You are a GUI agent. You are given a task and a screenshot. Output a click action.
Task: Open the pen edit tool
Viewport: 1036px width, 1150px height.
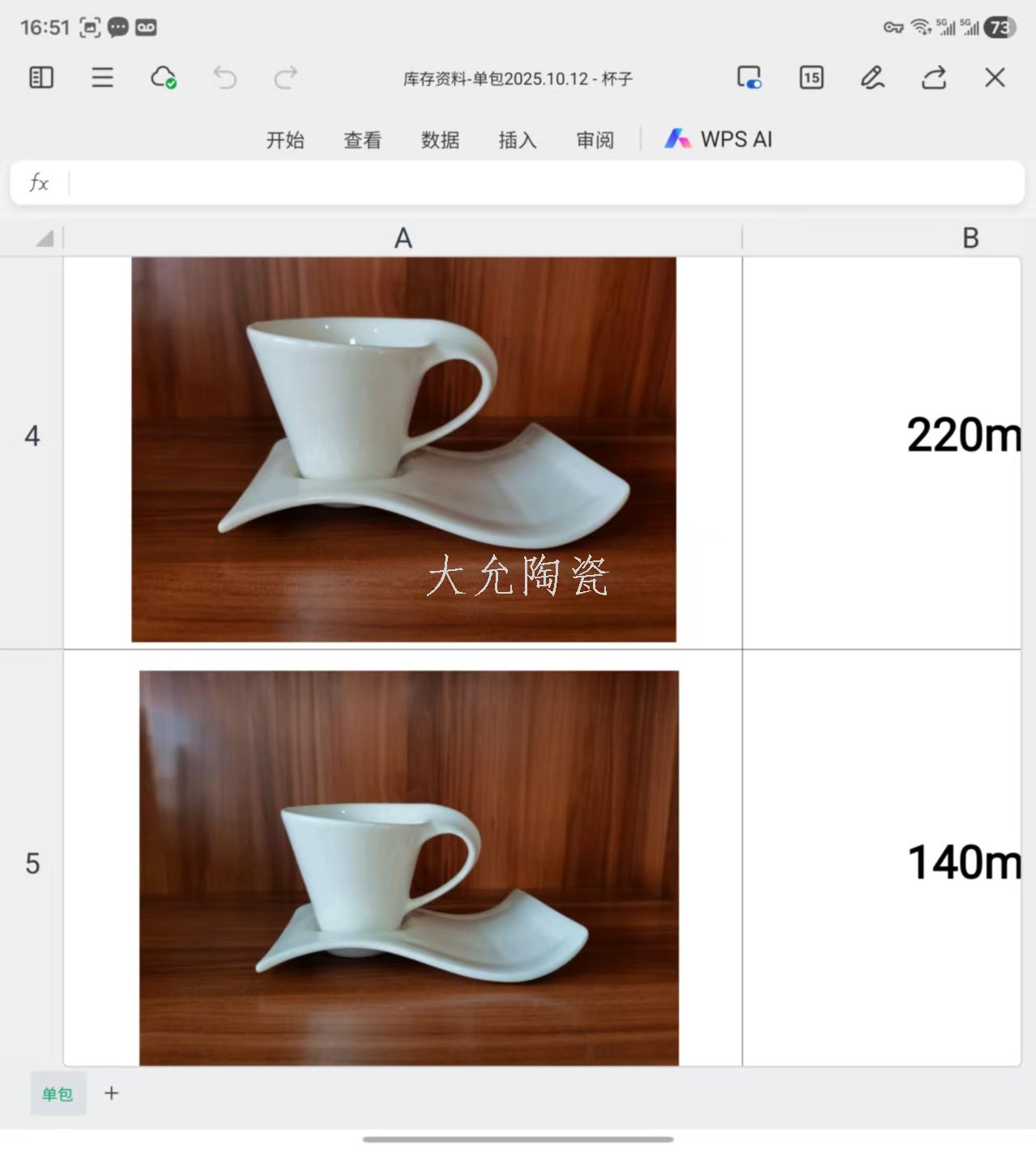coord(872,78)
